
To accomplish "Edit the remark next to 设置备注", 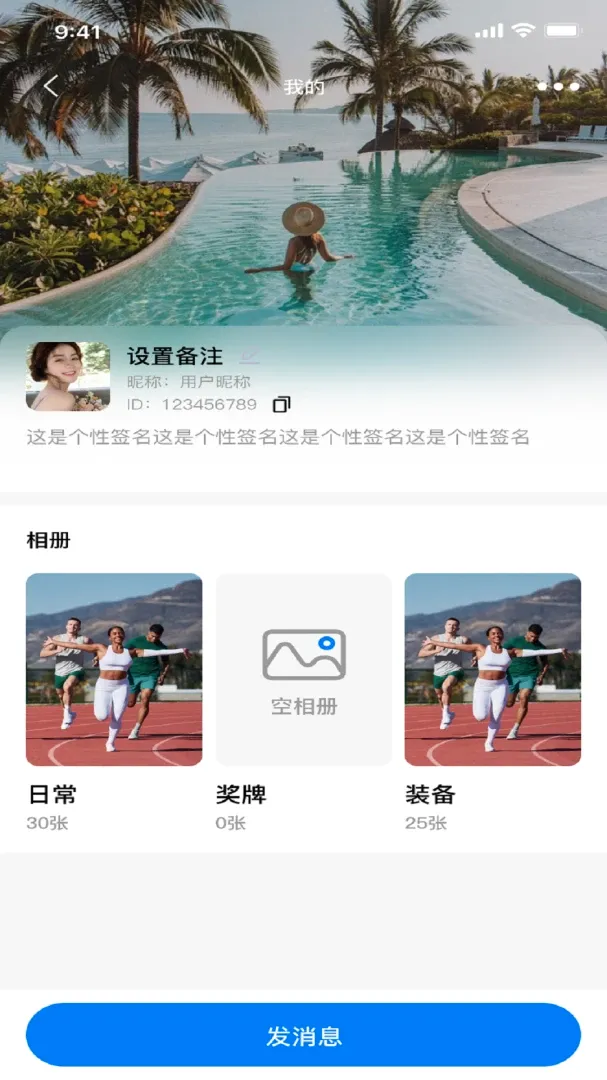I will 250,357.
